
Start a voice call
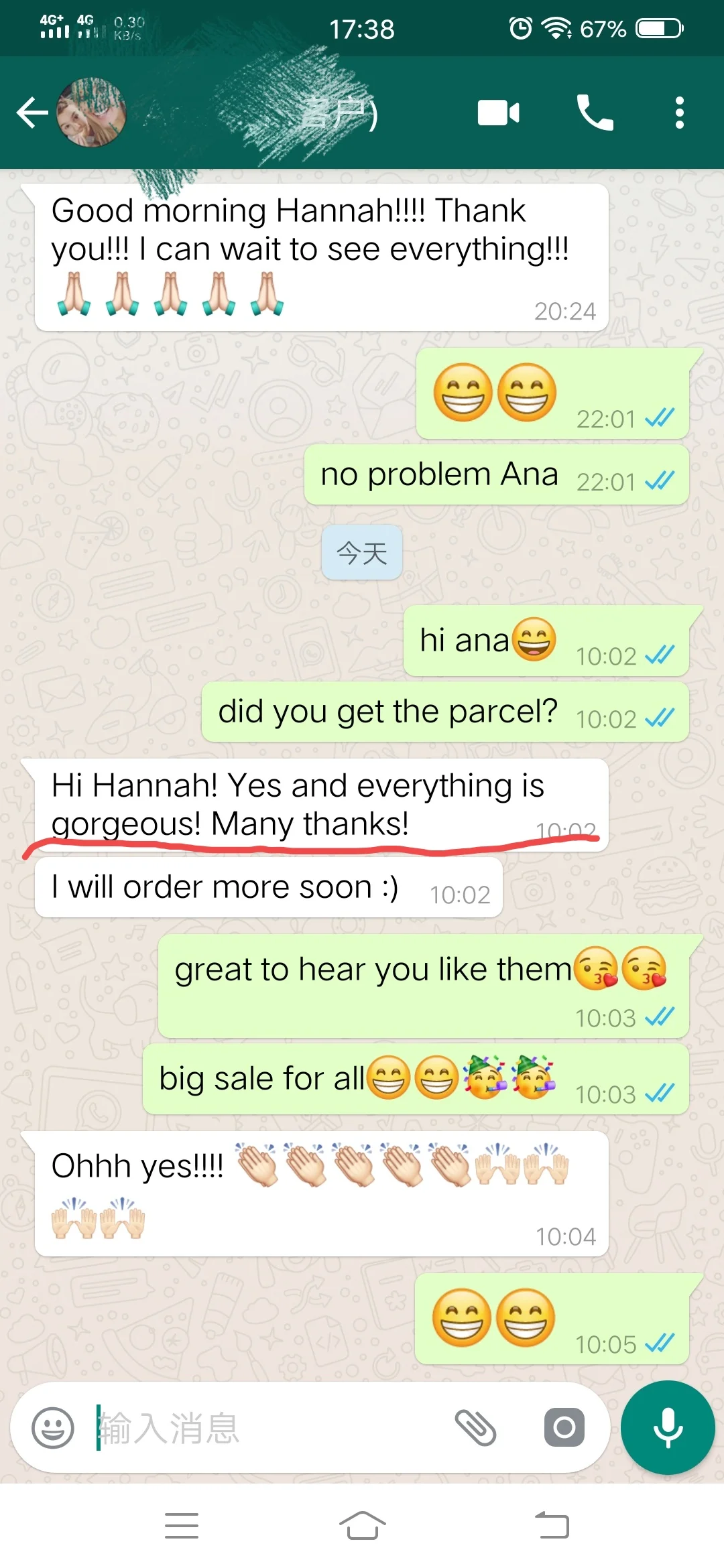click(x=595, y=112)
